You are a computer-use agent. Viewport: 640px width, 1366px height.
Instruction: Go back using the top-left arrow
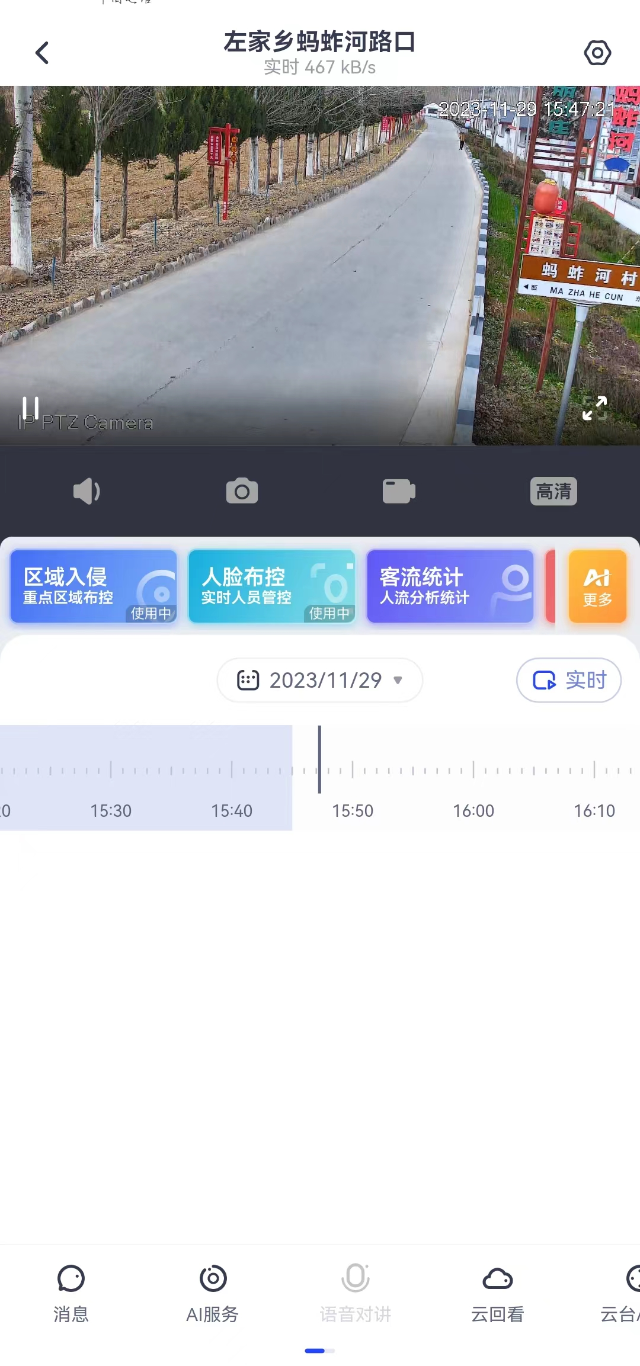pos(42,53)
